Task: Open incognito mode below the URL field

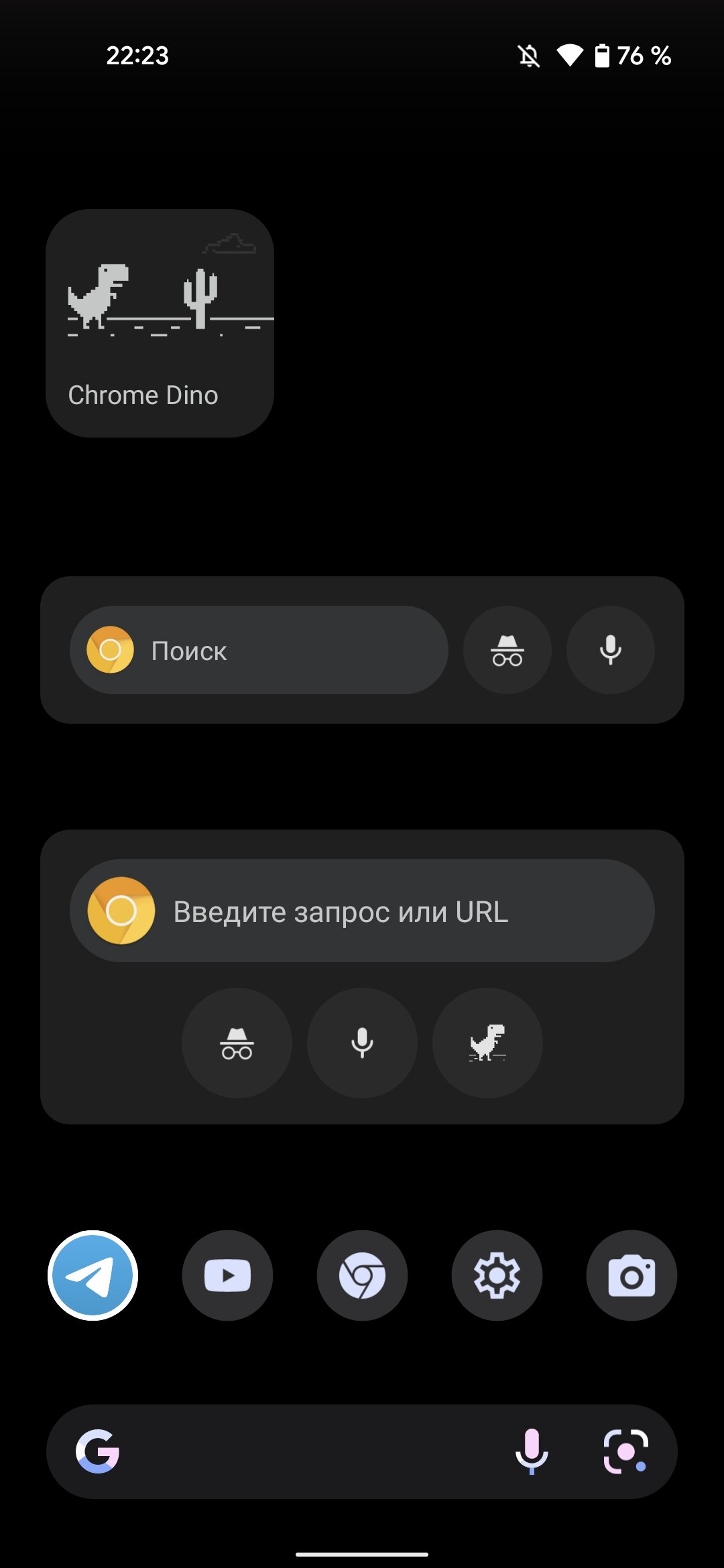Action: (x=237, y=1043)
